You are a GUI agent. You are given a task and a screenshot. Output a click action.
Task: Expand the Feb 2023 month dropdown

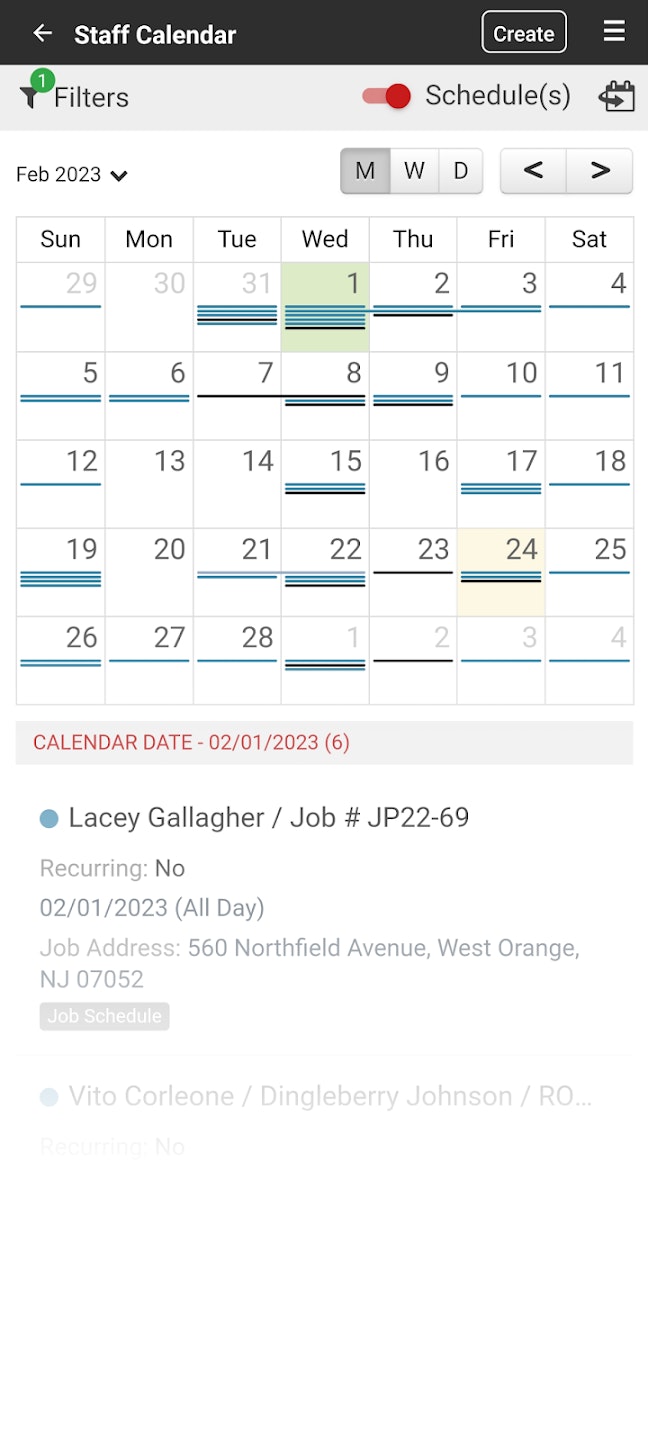click(x=72, y=175)
